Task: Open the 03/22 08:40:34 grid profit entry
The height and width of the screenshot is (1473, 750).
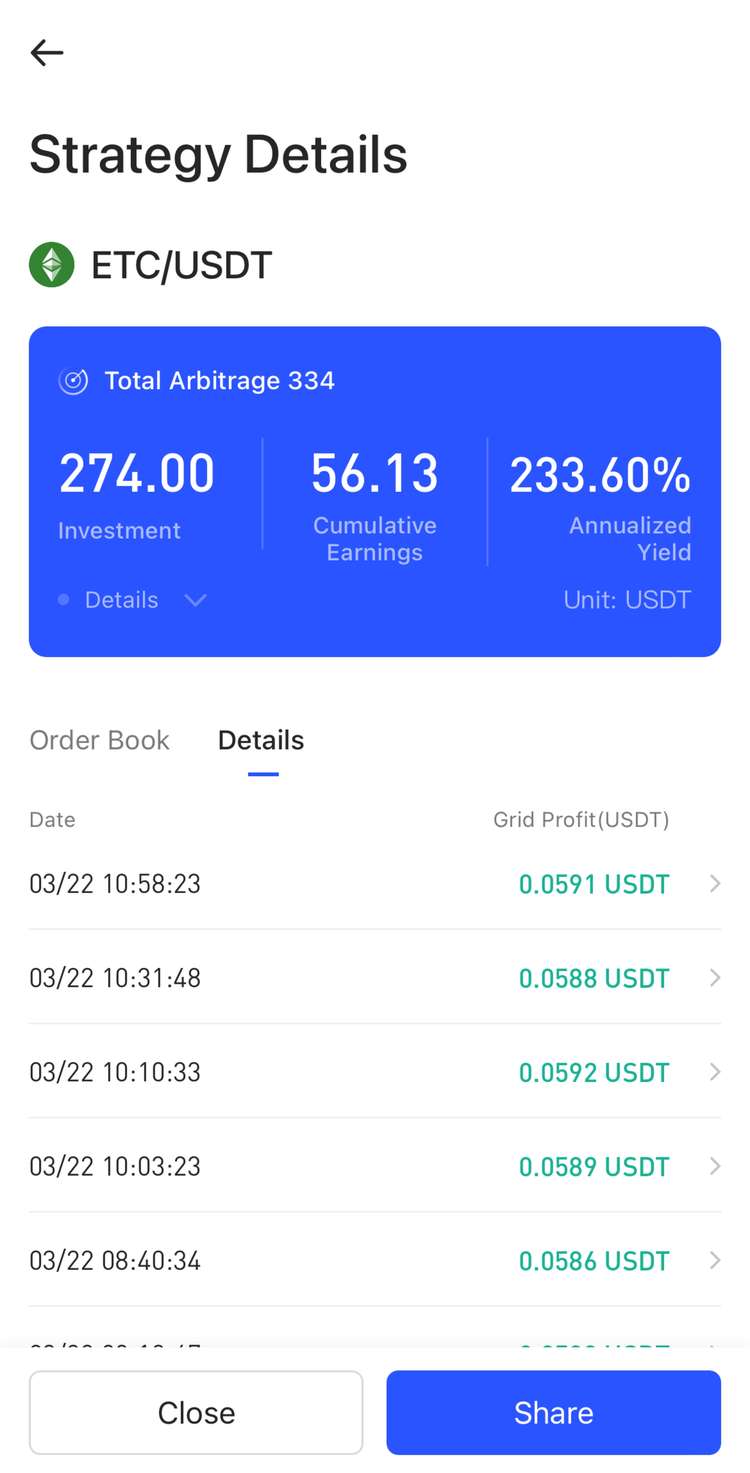Action: 374,1260
